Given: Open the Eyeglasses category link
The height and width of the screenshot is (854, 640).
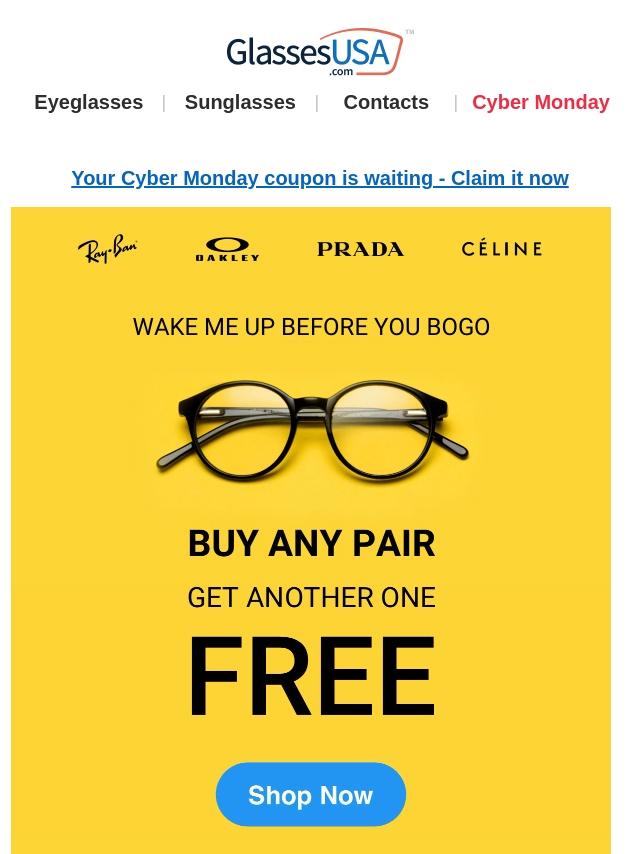Looking at the screenshot, I should [88, 102].
